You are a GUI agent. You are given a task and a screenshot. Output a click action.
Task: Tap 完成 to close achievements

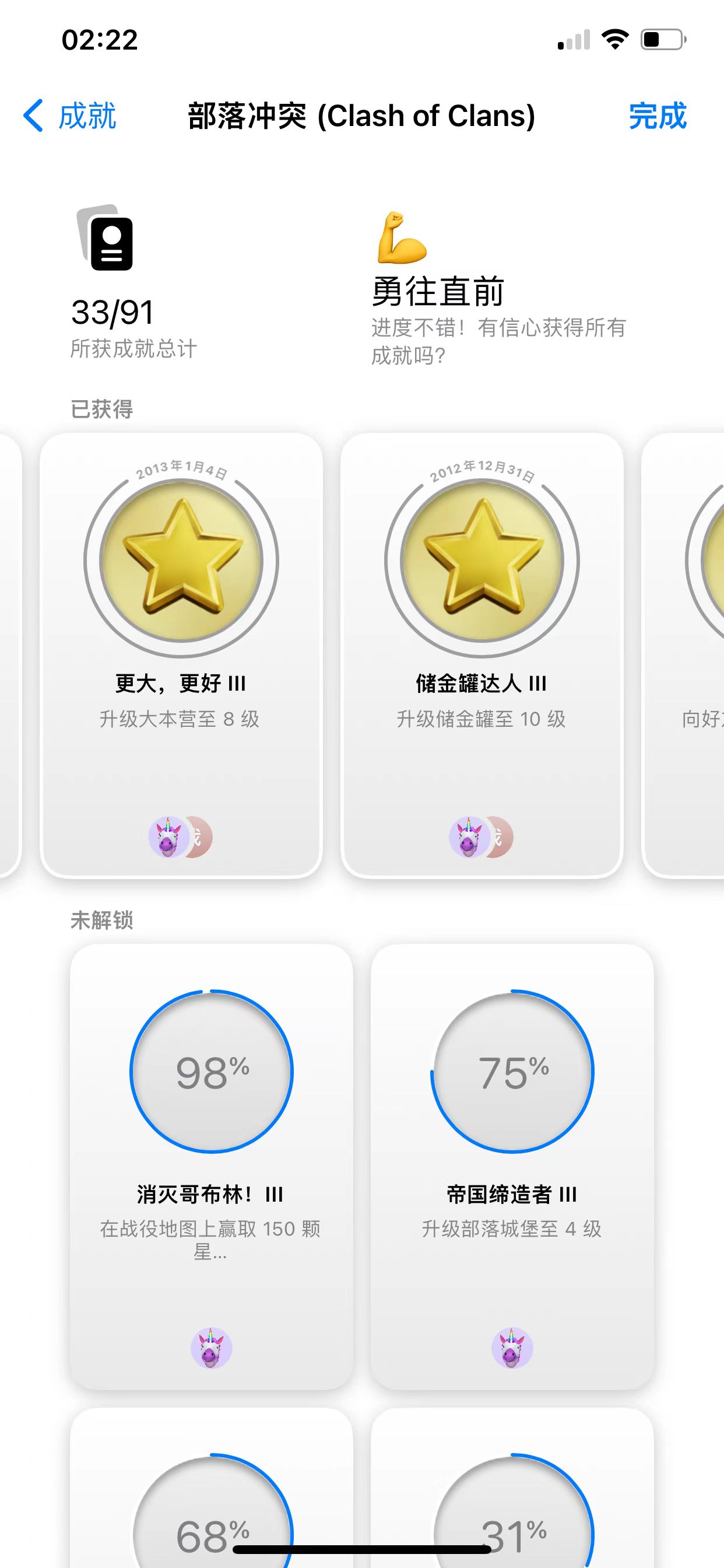tap(657, 116)
